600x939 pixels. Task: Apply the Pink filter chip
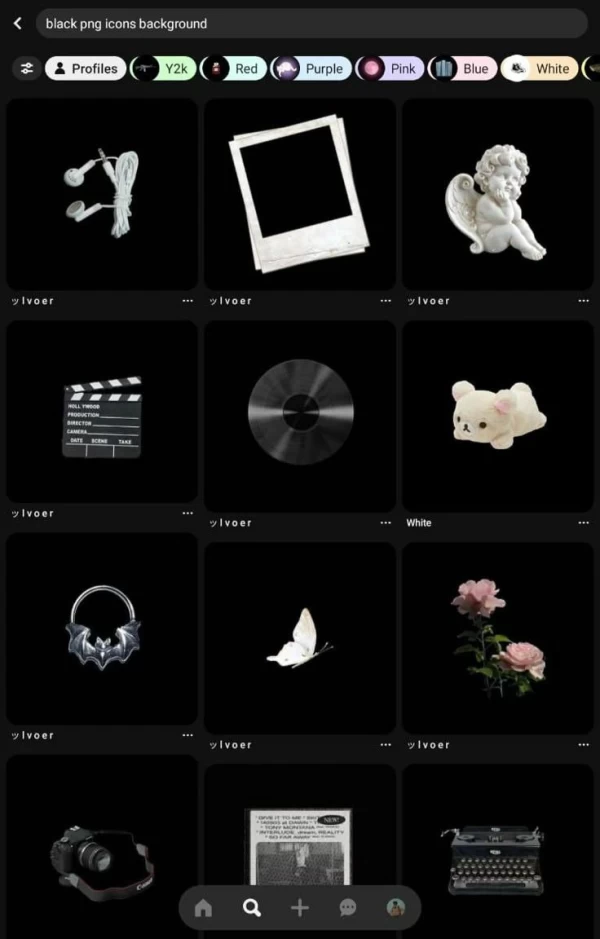pos(390,69)
